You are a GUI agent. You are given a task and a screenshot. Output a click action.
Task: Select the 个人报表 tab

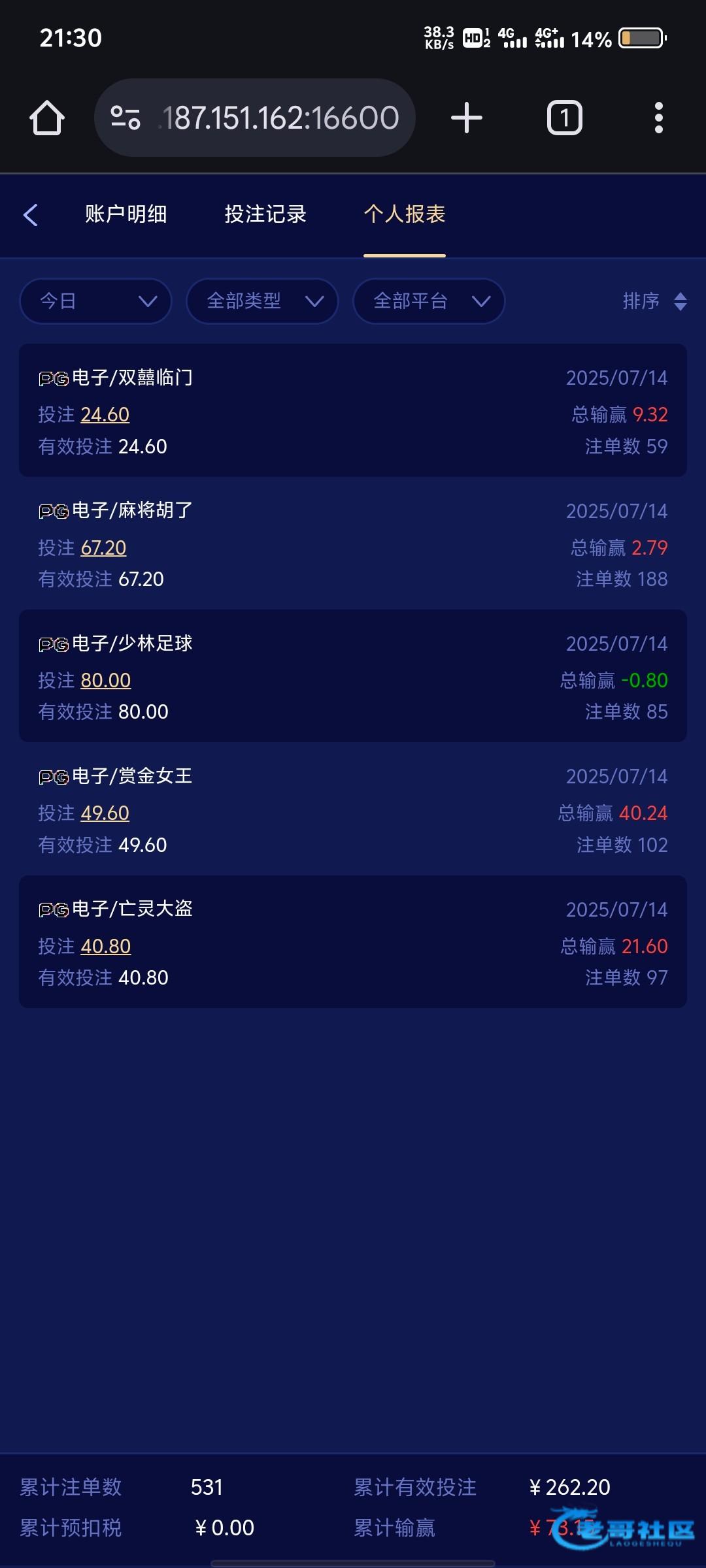pos(405,214)
